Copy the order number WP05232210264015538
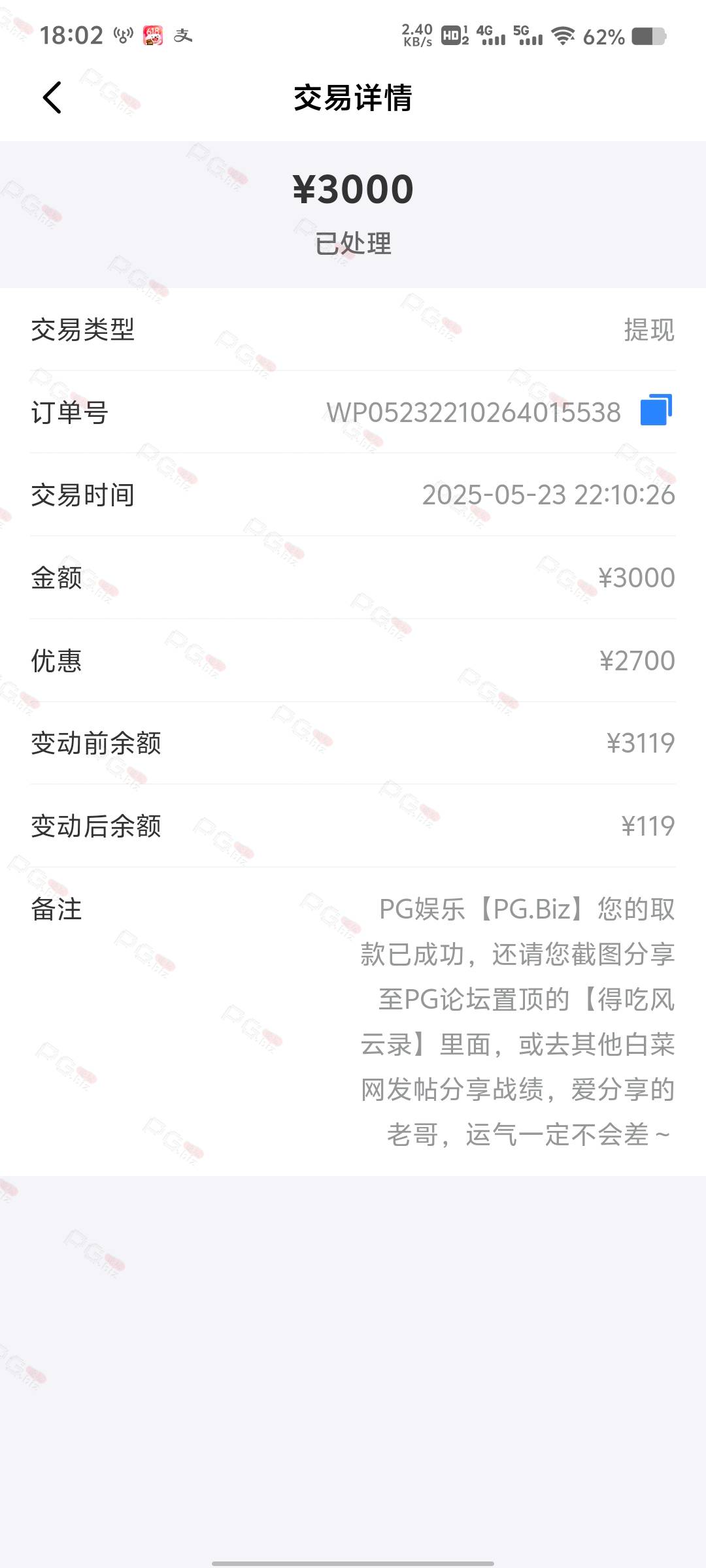Viewport: 706px width, 1568px height. click(656, 410)
